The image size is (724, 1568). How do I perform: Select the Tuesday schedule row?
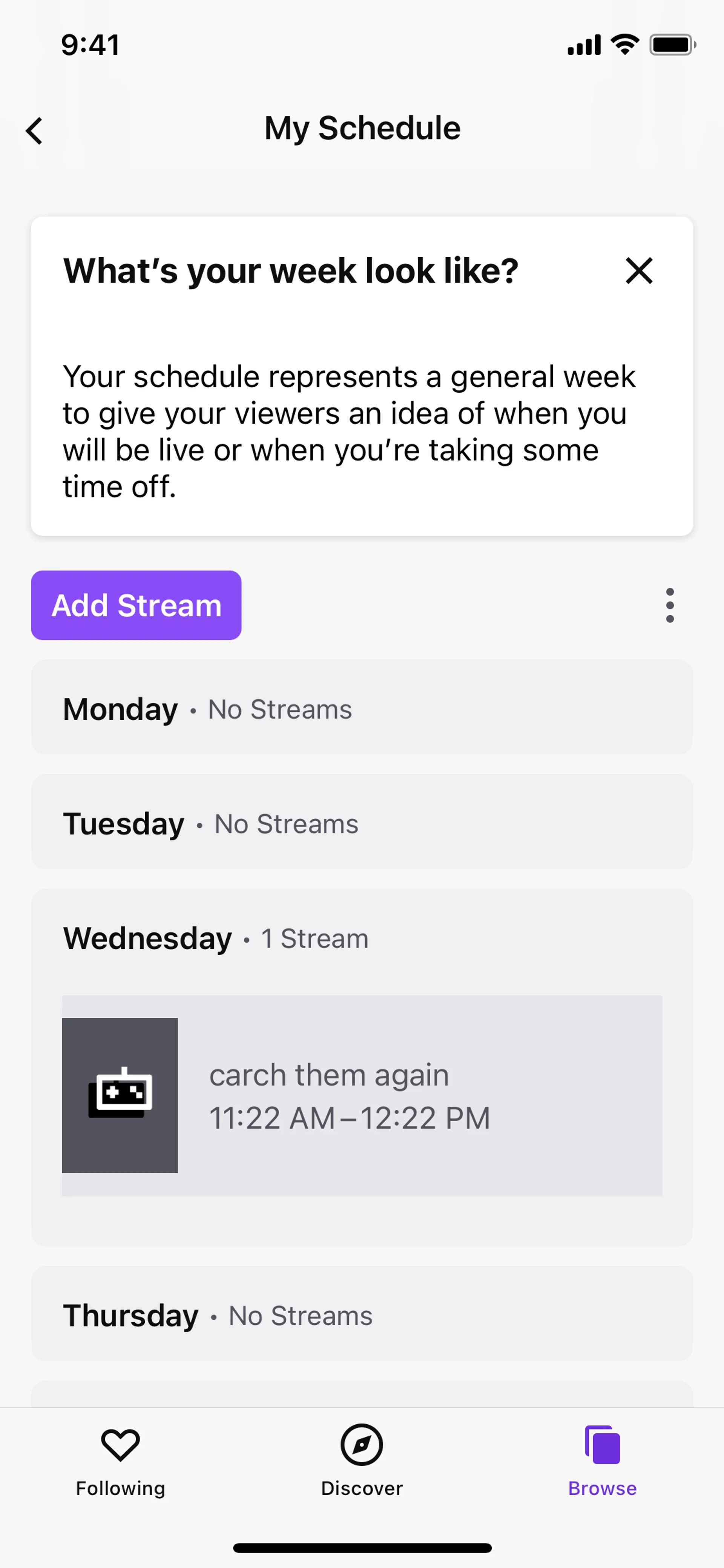point(362,822)
